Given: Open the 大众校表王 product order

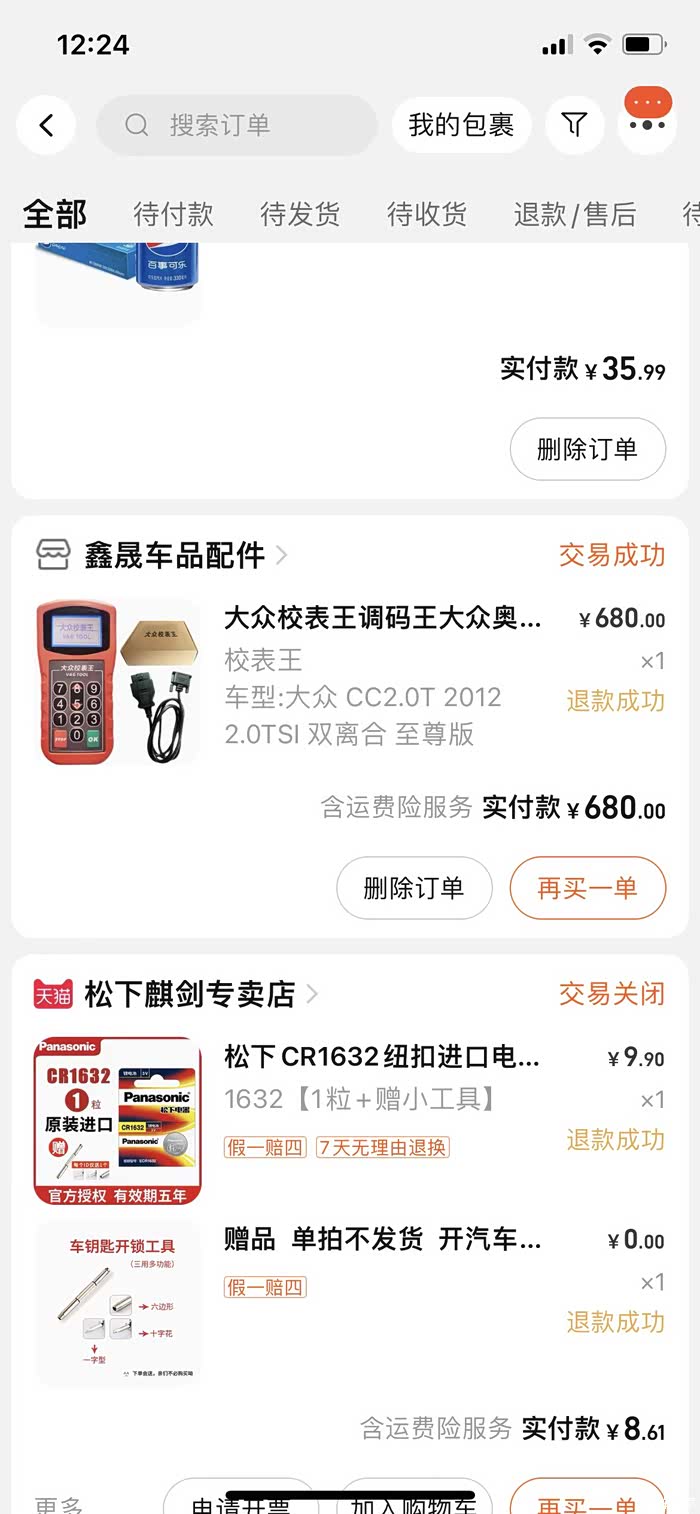Looking at the screenshot, I should (x=382, y=618).
